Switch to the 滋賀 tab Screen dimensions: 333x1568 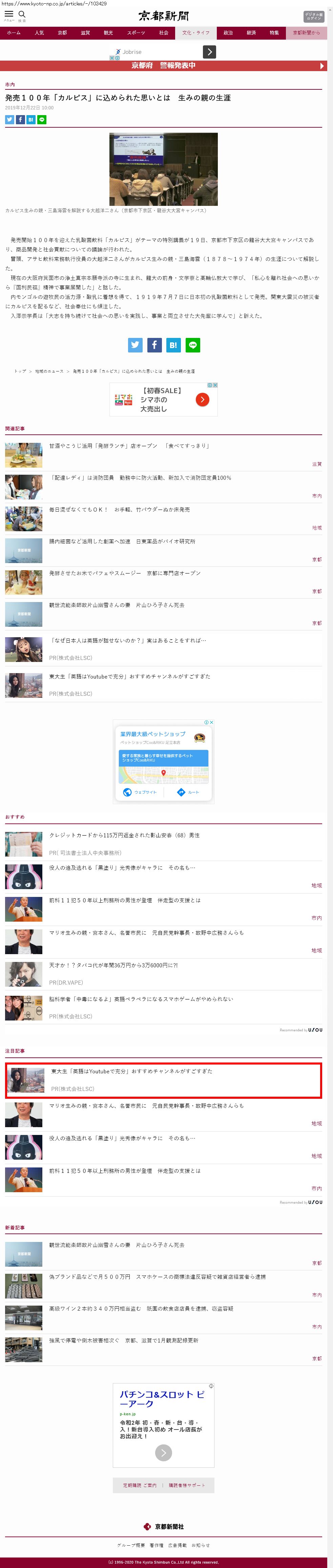point(85,33)
